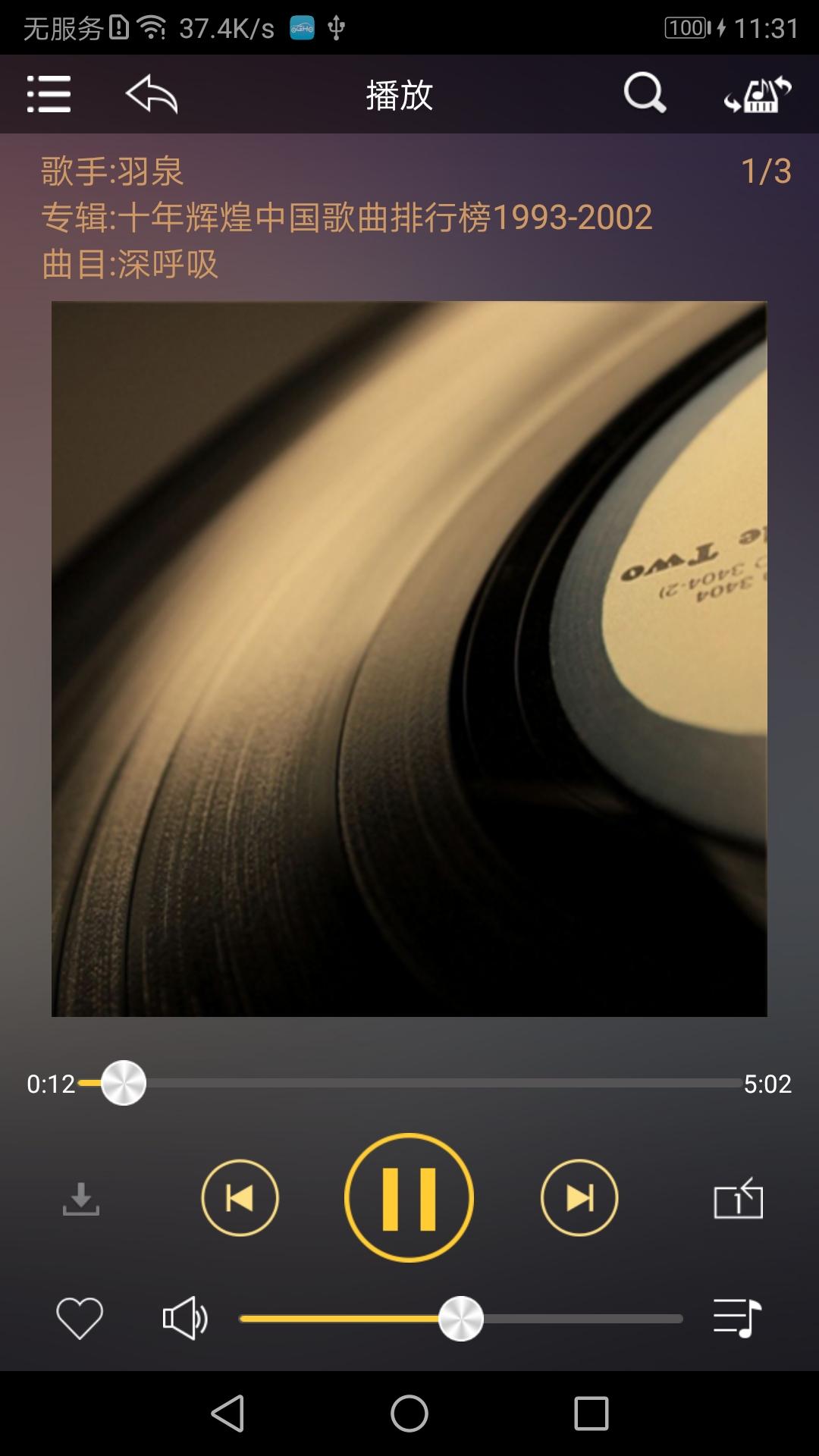Skip to the next track
This screenshot has height=1456, width=819.
[x=579, y=1198]
